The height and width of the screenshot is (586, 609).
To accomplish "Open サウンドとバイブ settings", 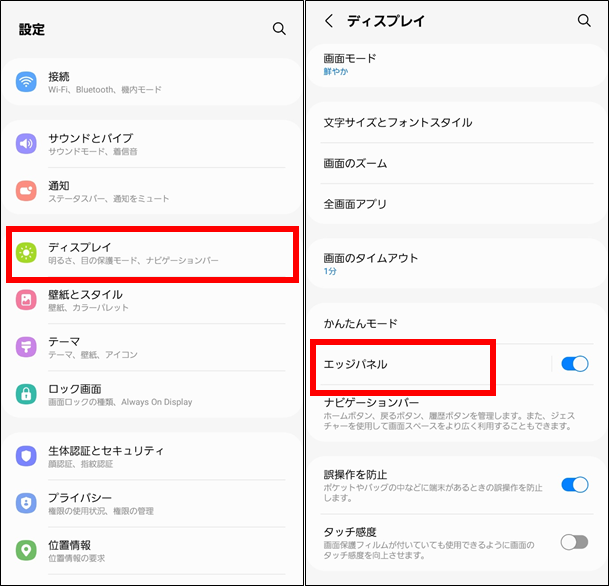I will (150, 144).
